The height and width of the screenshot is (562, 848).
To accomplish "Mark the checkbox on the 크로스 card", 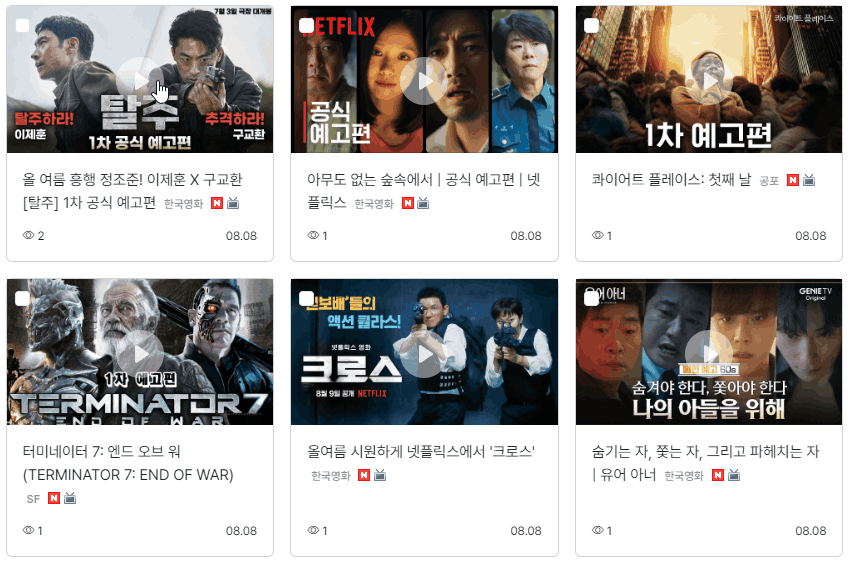I will (307, 298).
